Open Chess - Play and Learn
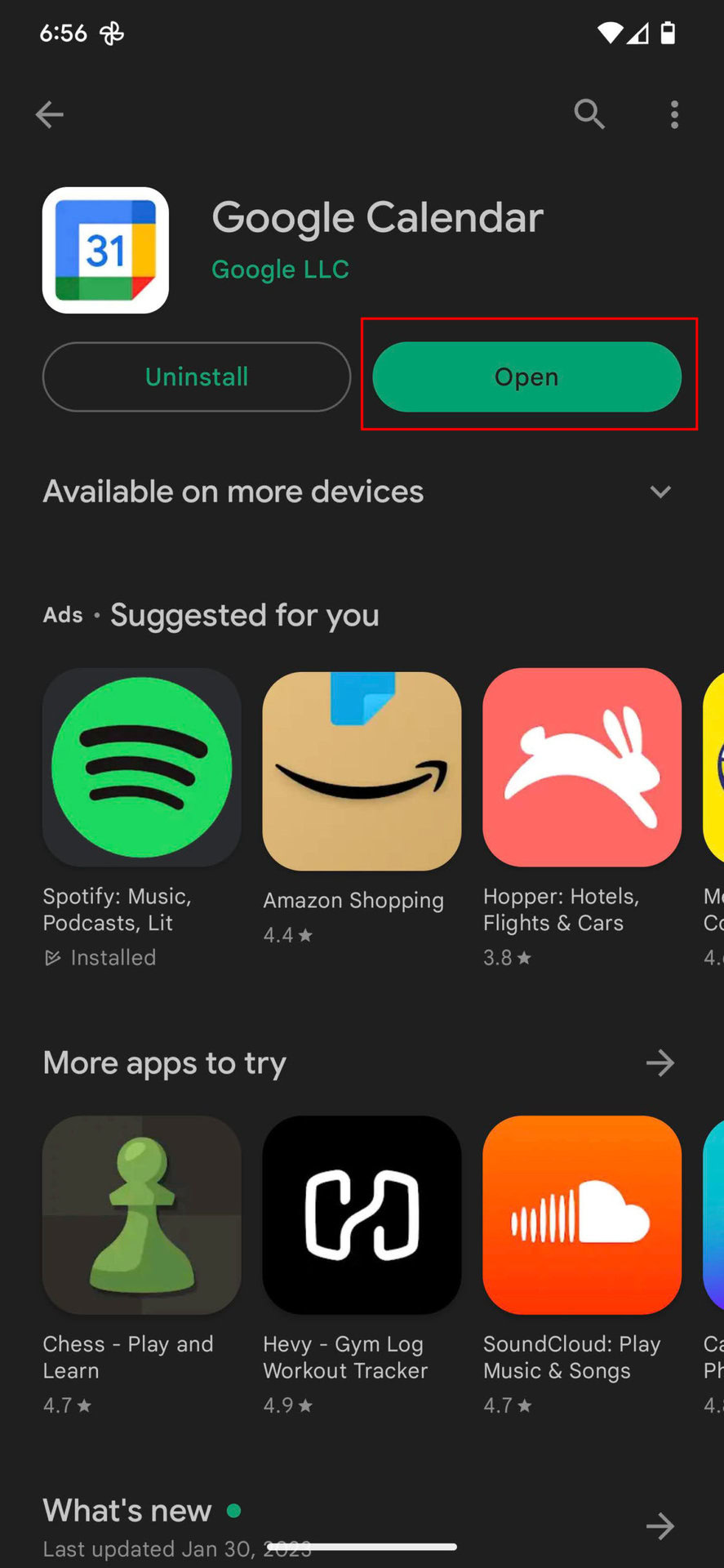 [x=142, y=1215]
